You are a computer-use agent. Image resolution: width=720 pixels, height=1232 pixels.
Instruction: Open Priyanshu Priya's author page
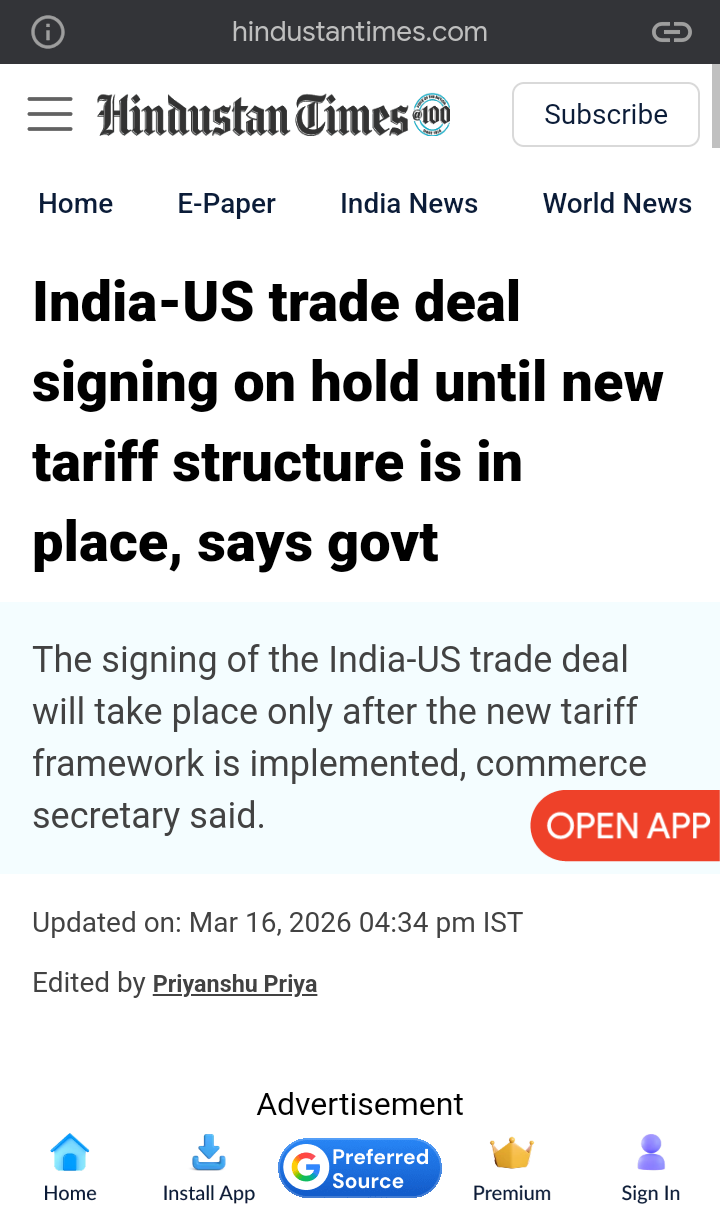[x=235, y=984]
